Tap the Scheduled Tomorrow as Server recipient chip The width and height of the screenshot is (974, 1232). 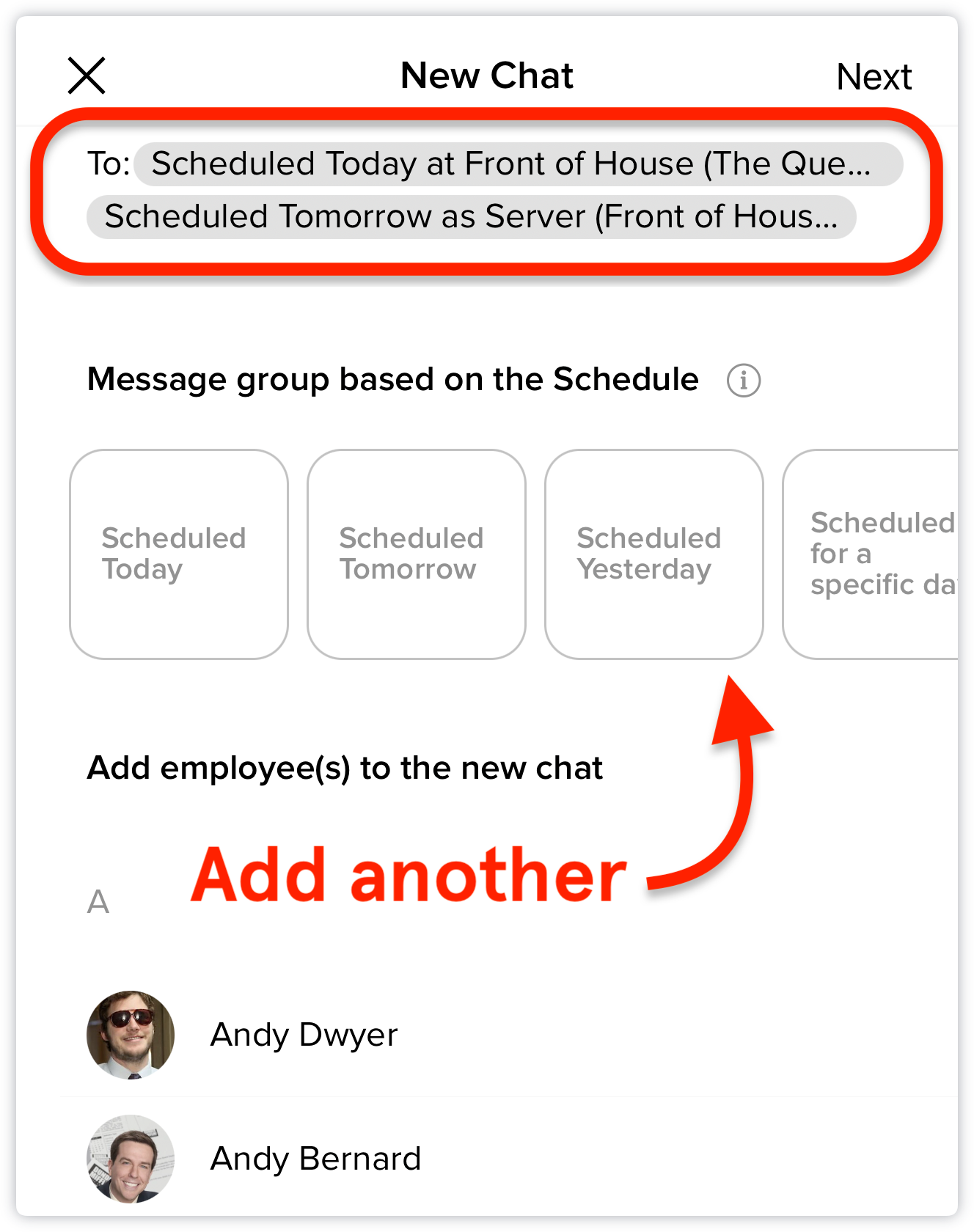point(471,217)
